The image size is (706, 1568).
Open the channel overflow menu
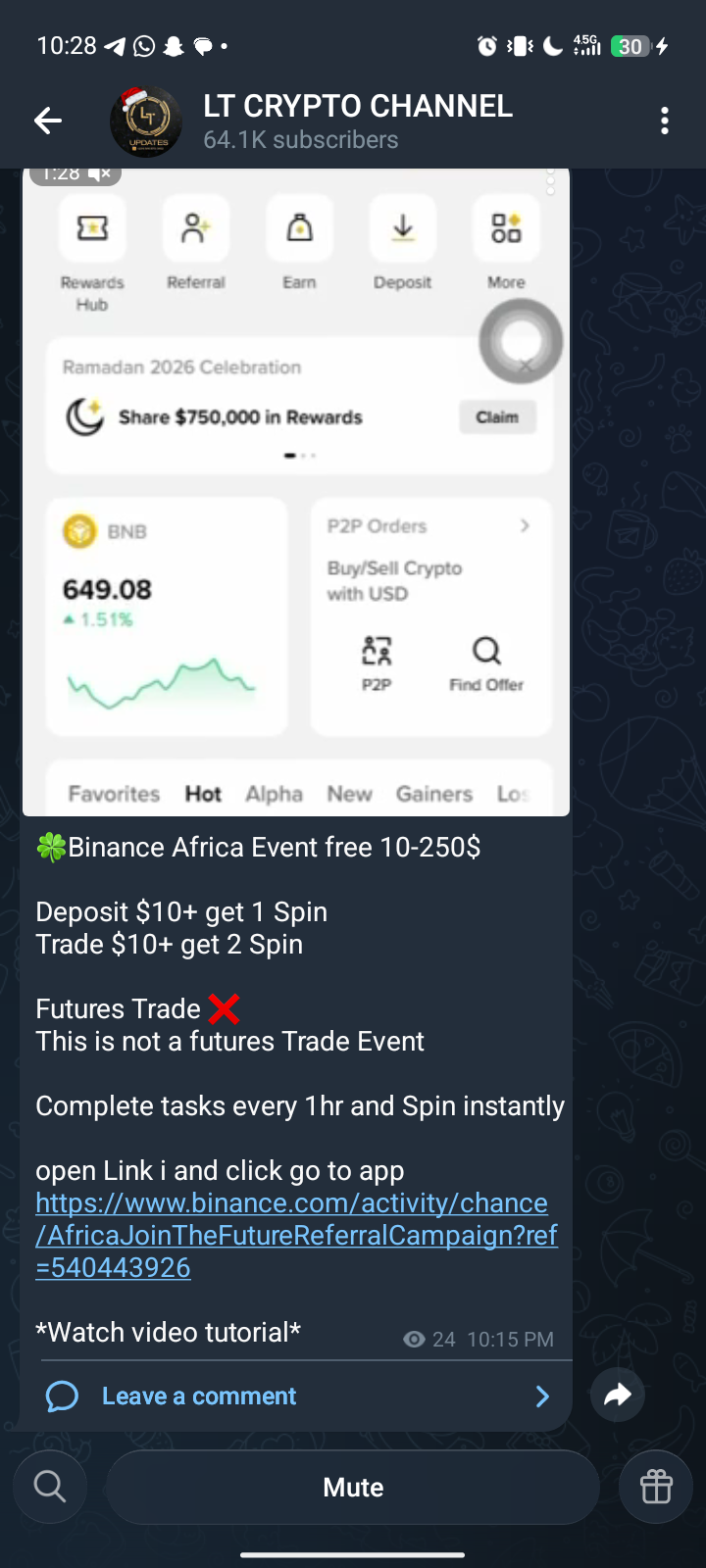coord(665,121)
